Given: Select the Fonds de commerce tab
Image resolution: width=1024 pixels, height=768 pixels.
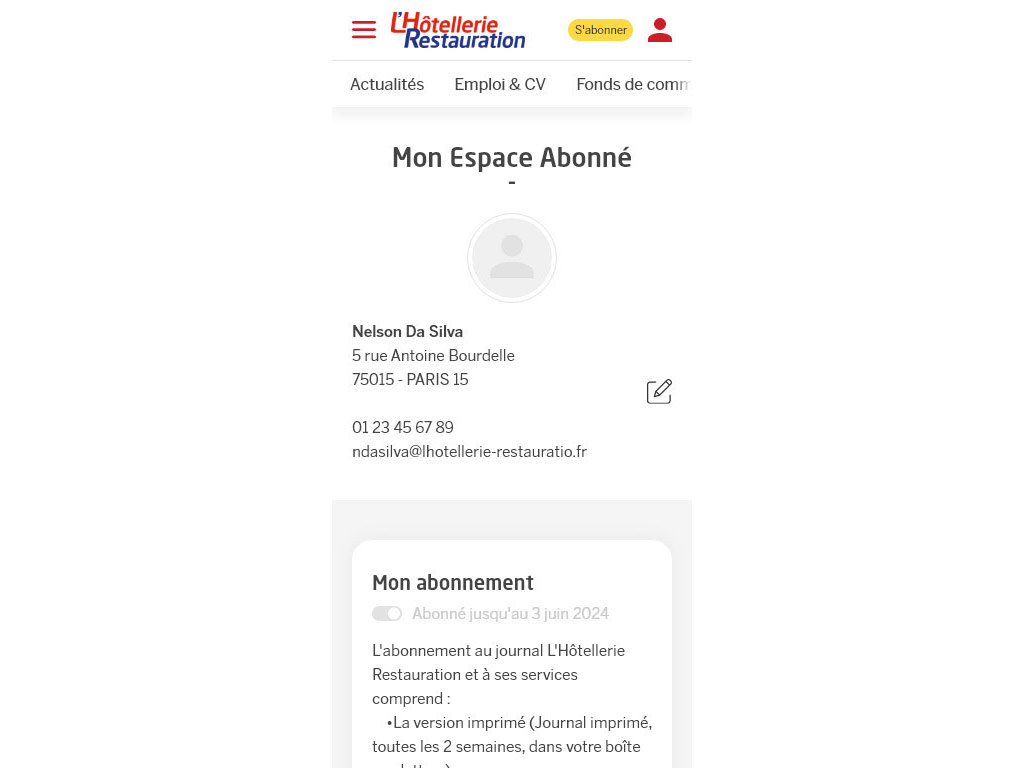Looking at the screenshot, I should [632, 84].
